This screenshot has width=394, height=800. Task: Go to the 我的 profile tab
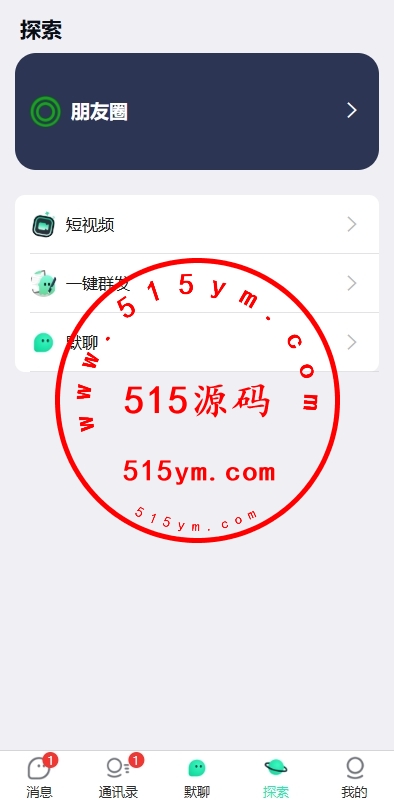(354, 776)
